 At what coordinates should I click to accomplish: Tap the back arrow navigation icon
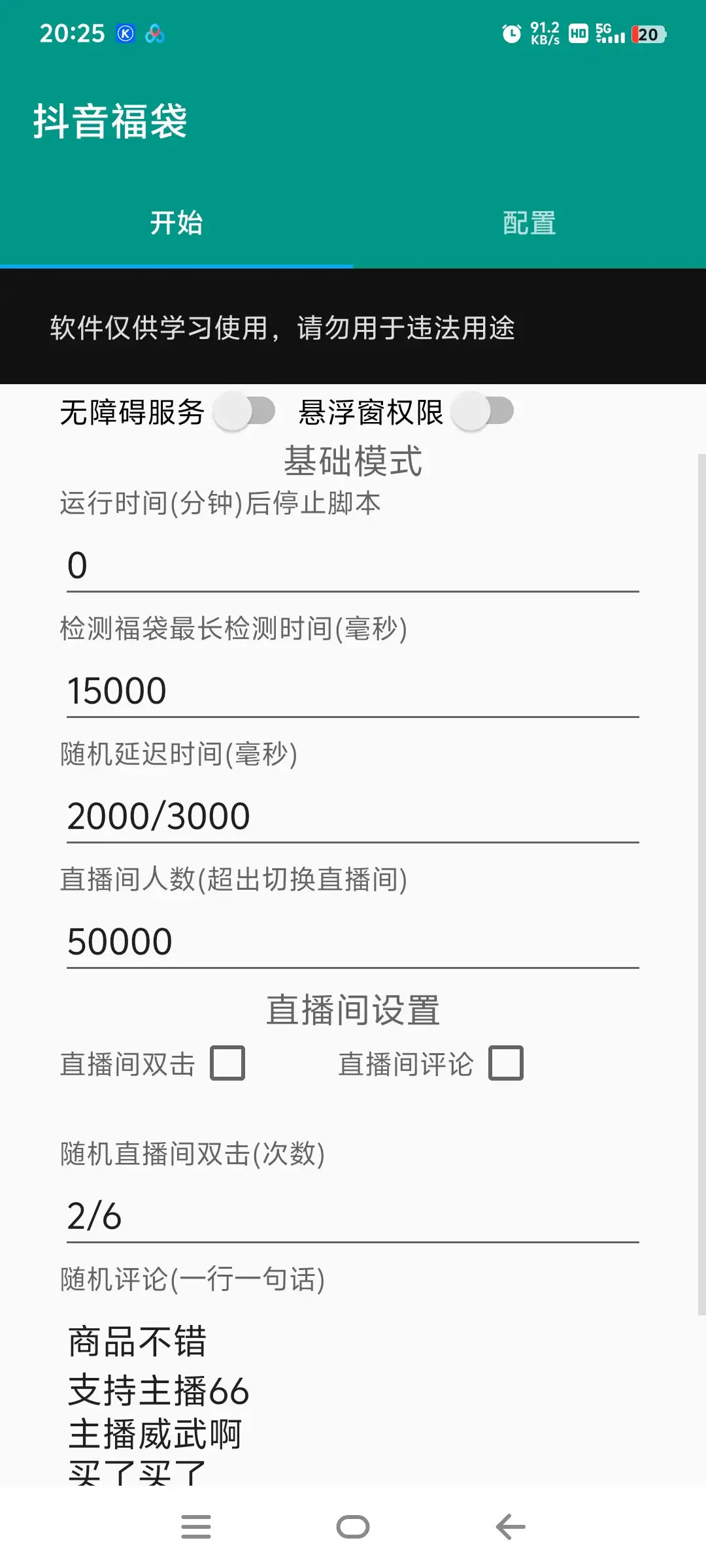[x=509, y=1527]
